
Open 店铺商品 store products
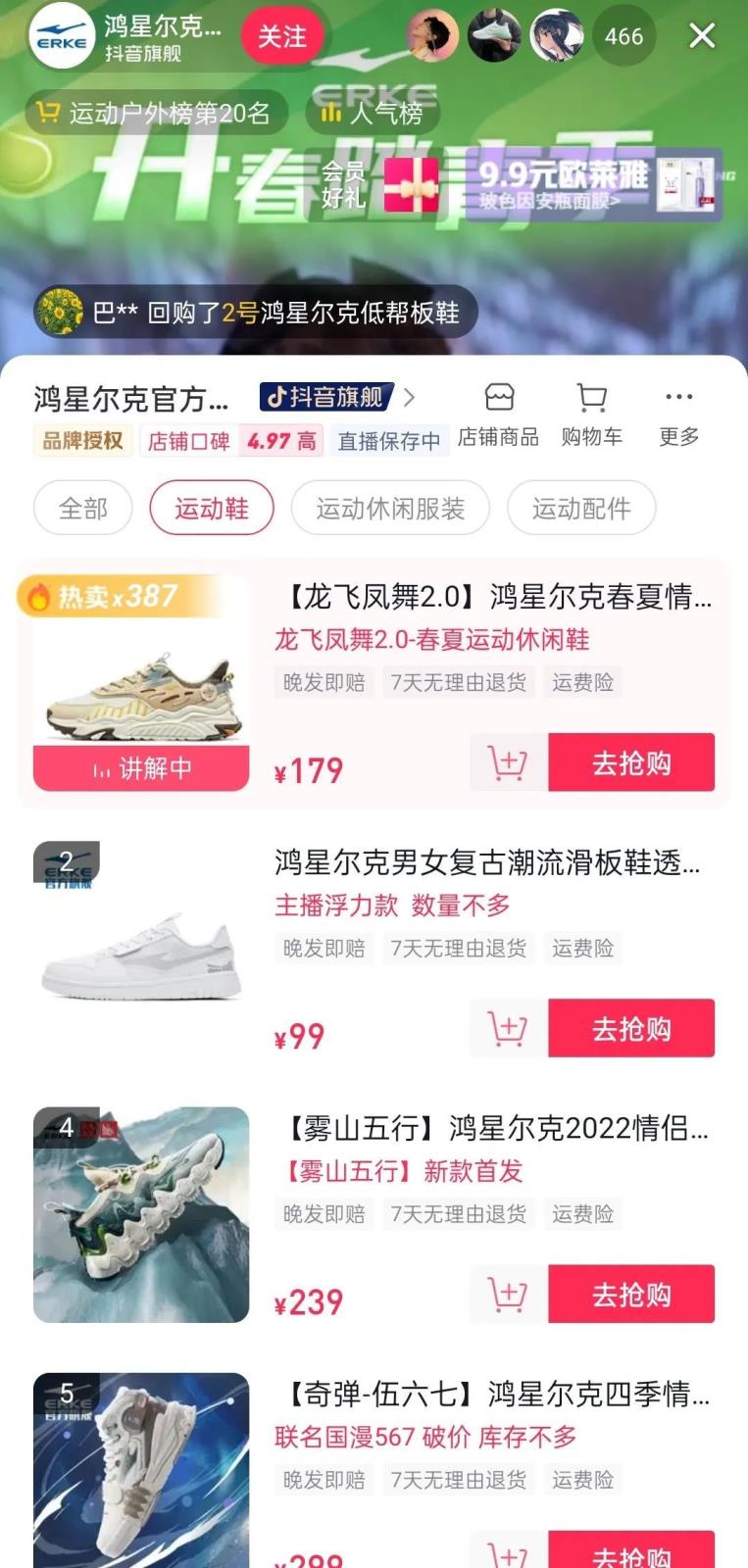[x=498, y=415]
